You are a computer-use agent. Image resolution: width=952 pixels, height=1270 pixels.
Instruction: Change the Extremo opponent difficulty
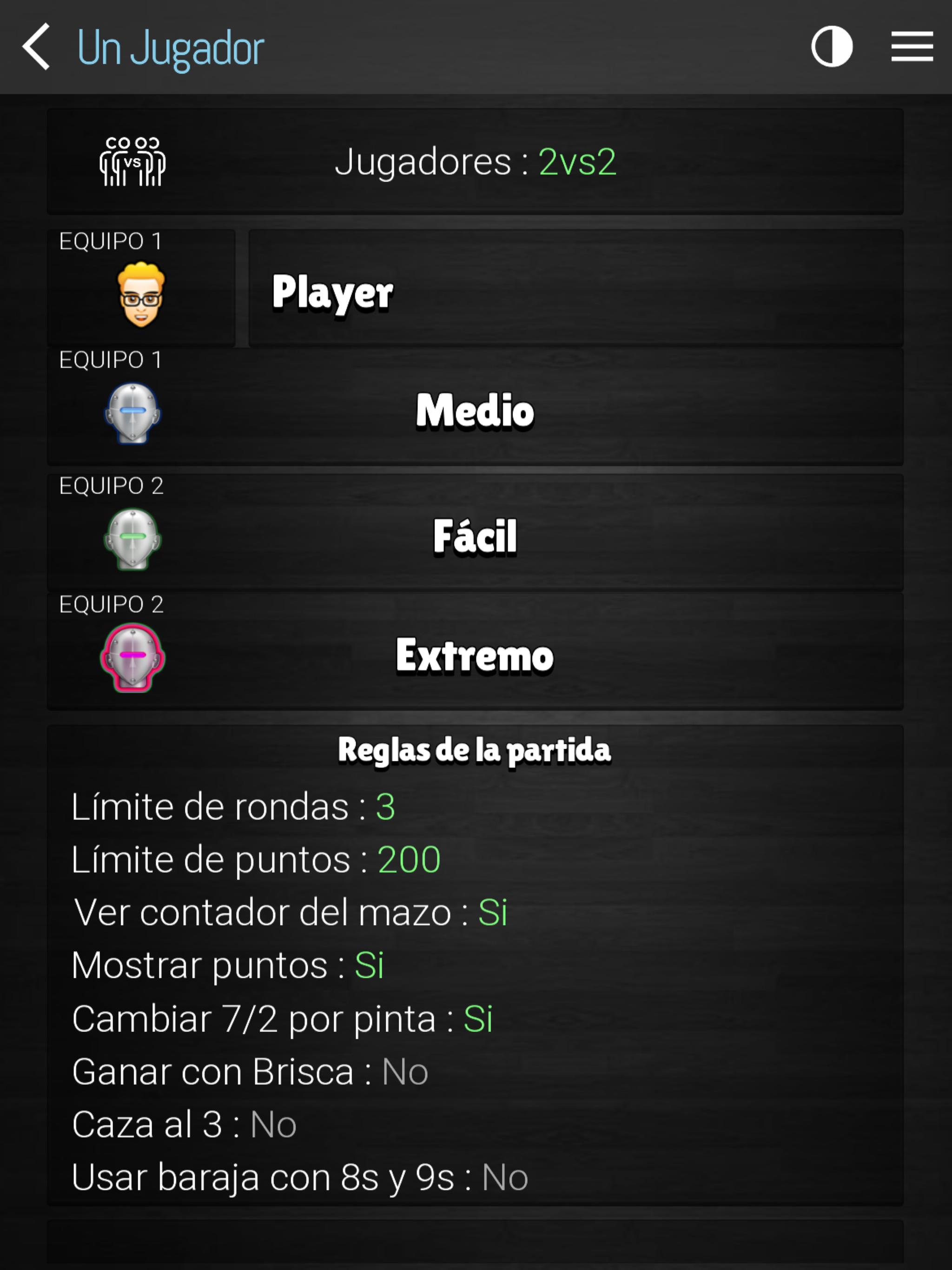(x=475, y=655)
